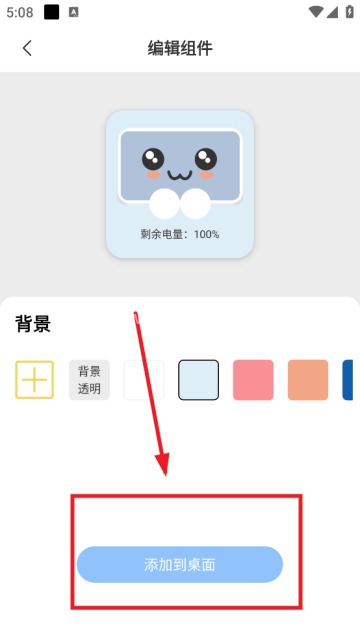This screenshot has height=639, width=360.
Task: Select the dark blue background swatch
Action: coord(348,380)
